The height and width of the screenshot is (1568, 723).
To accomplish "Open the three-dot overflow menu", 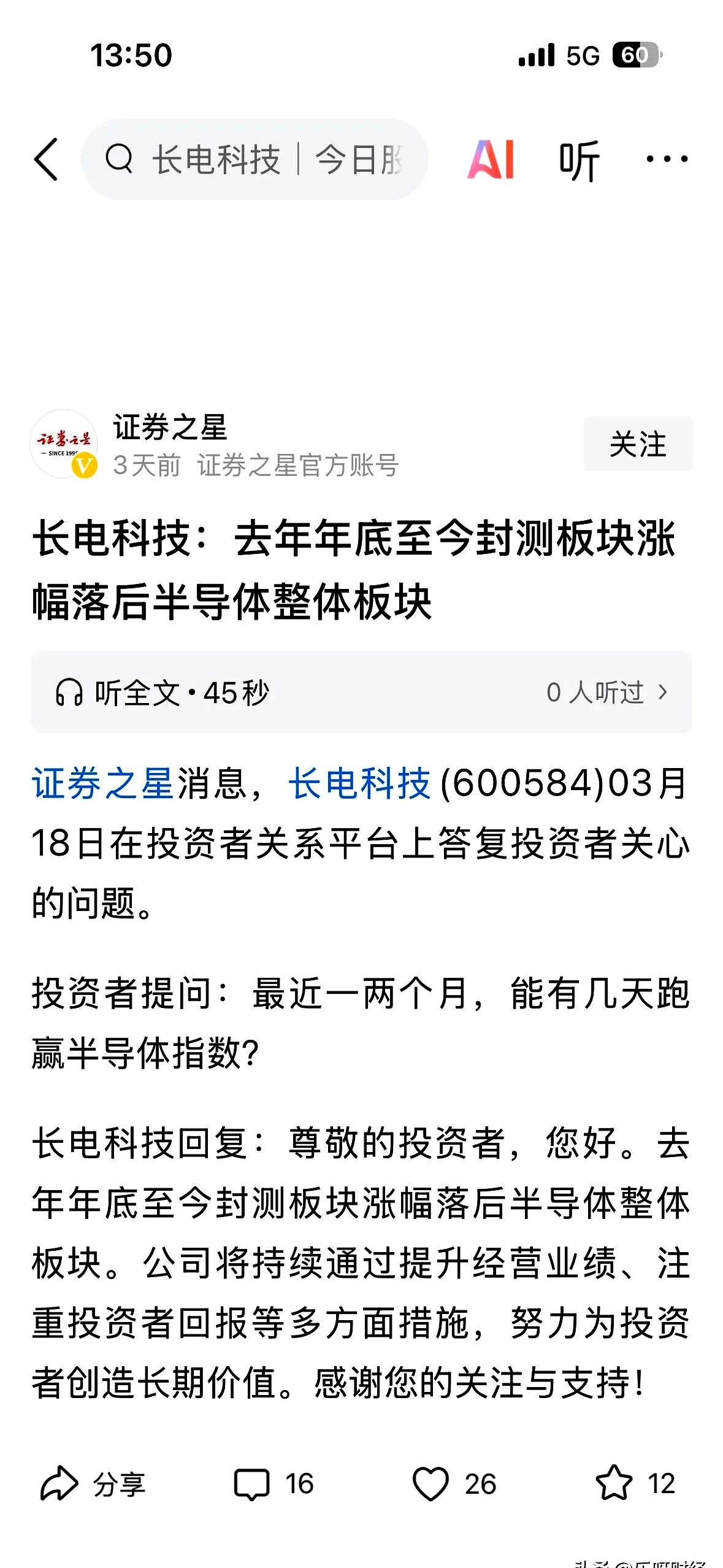I will pyautogui.click(x=667, y=159).
